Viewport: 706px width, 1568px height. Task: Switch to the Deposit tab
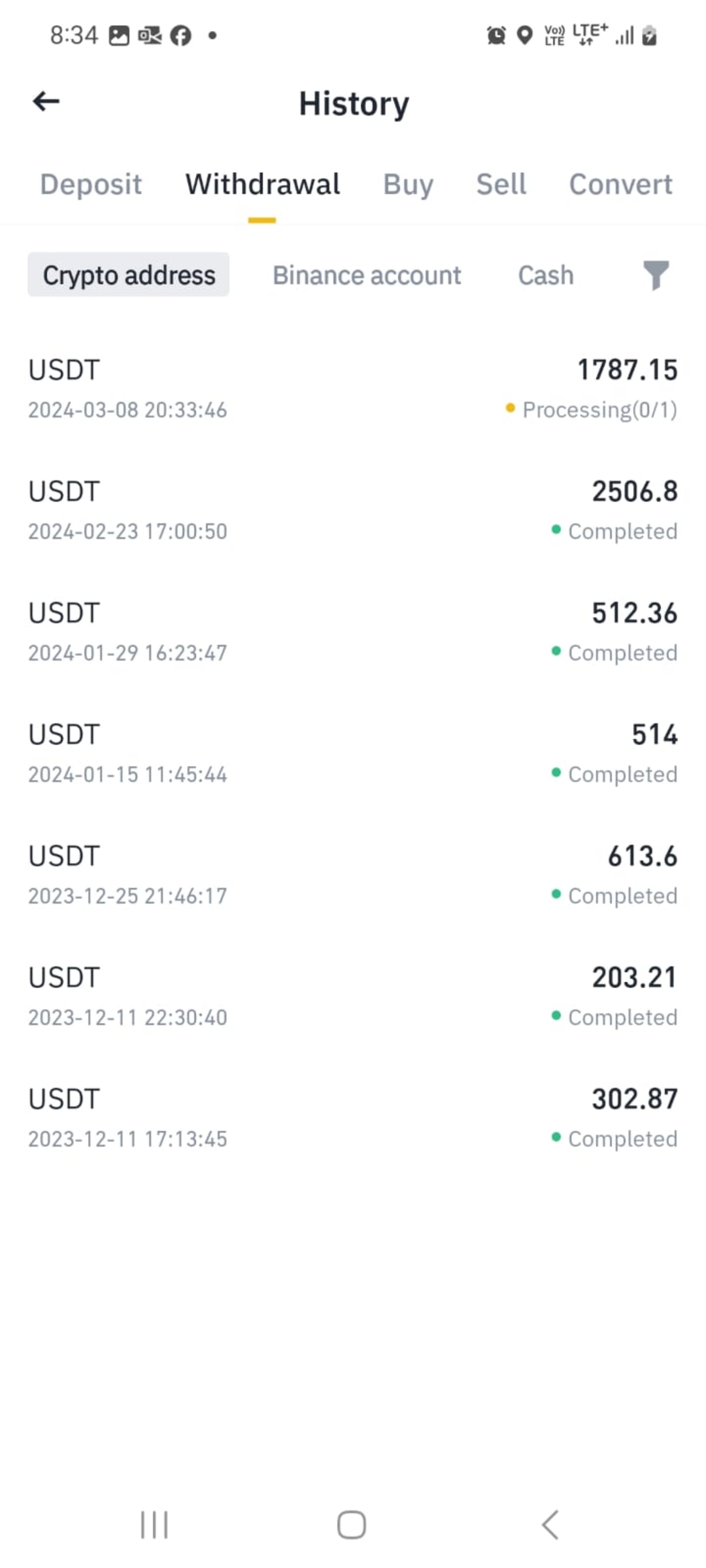(91, 184)
